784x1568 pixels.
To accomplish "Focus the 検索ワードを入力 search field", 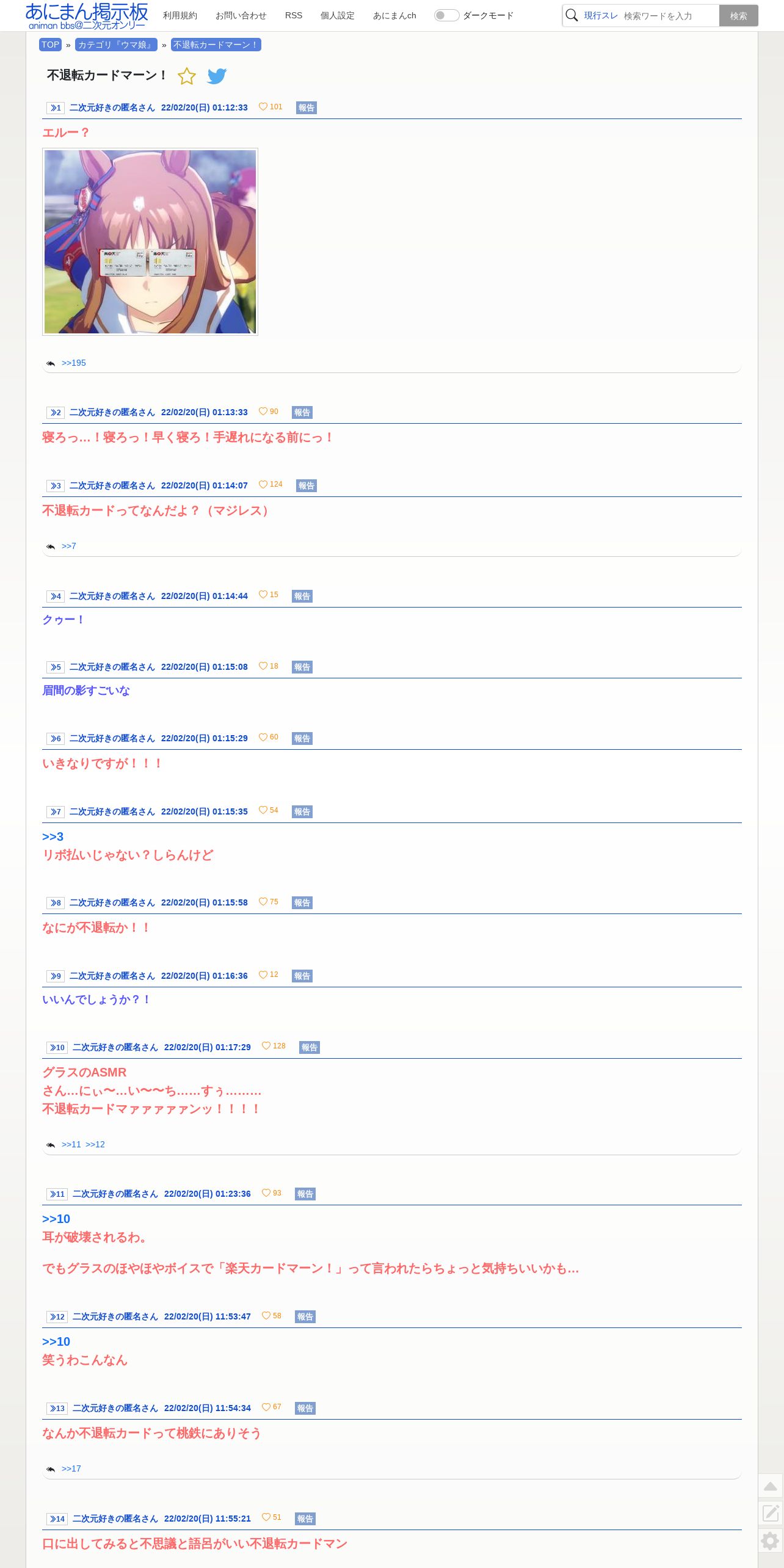I will [669, 16].
